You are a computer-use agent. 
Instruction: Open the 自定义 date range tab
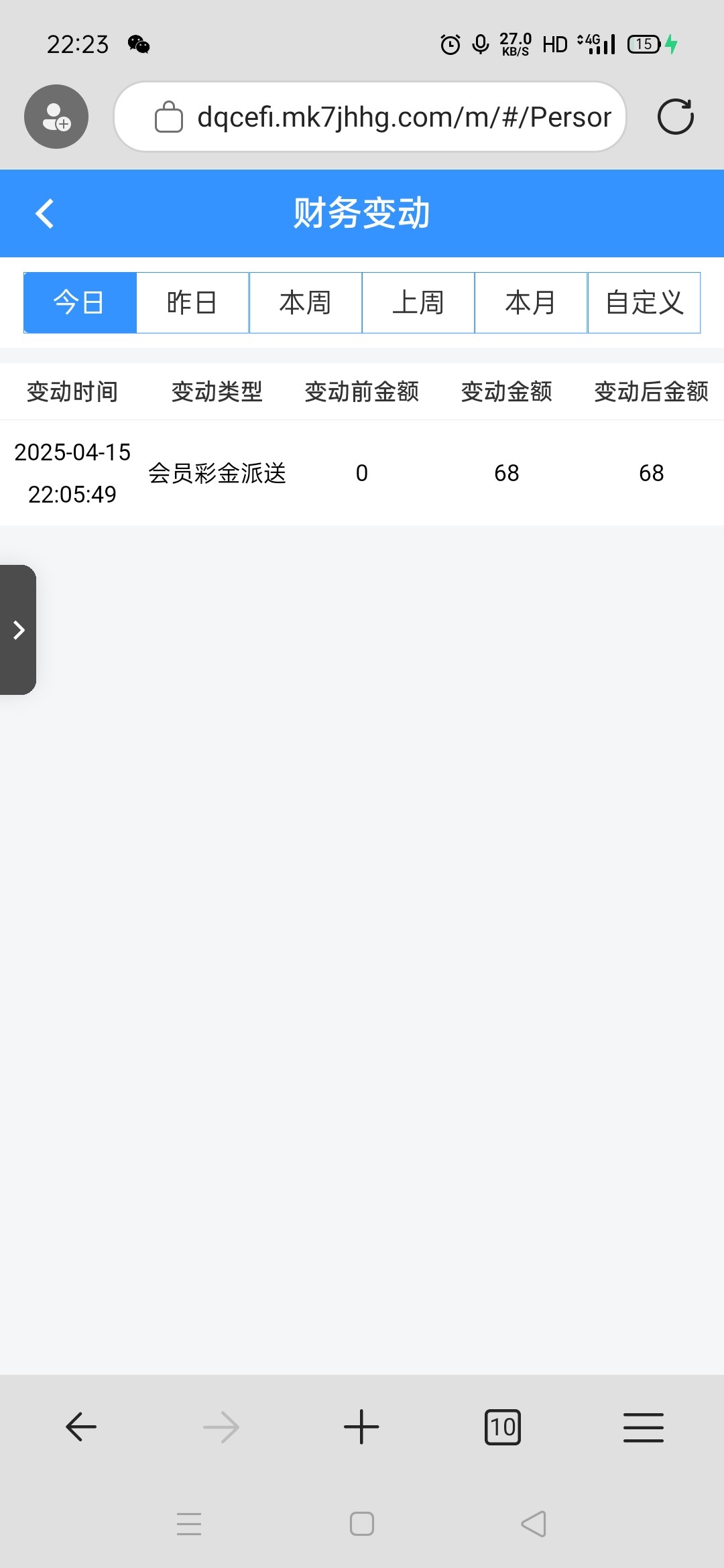[644, 302]
